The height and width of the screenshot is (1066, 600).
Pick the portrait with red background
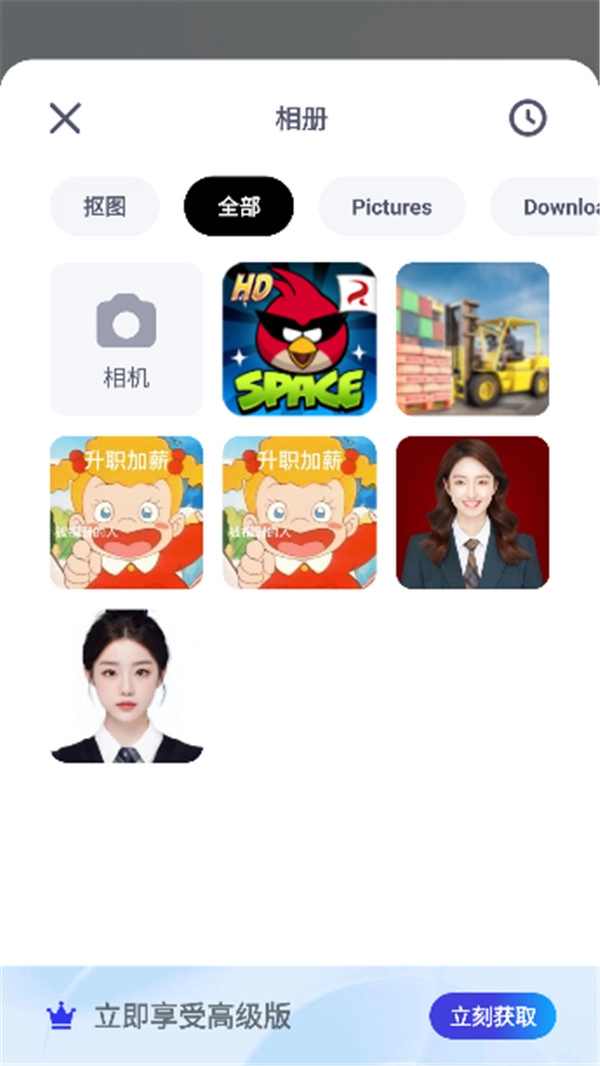point(473,512)
